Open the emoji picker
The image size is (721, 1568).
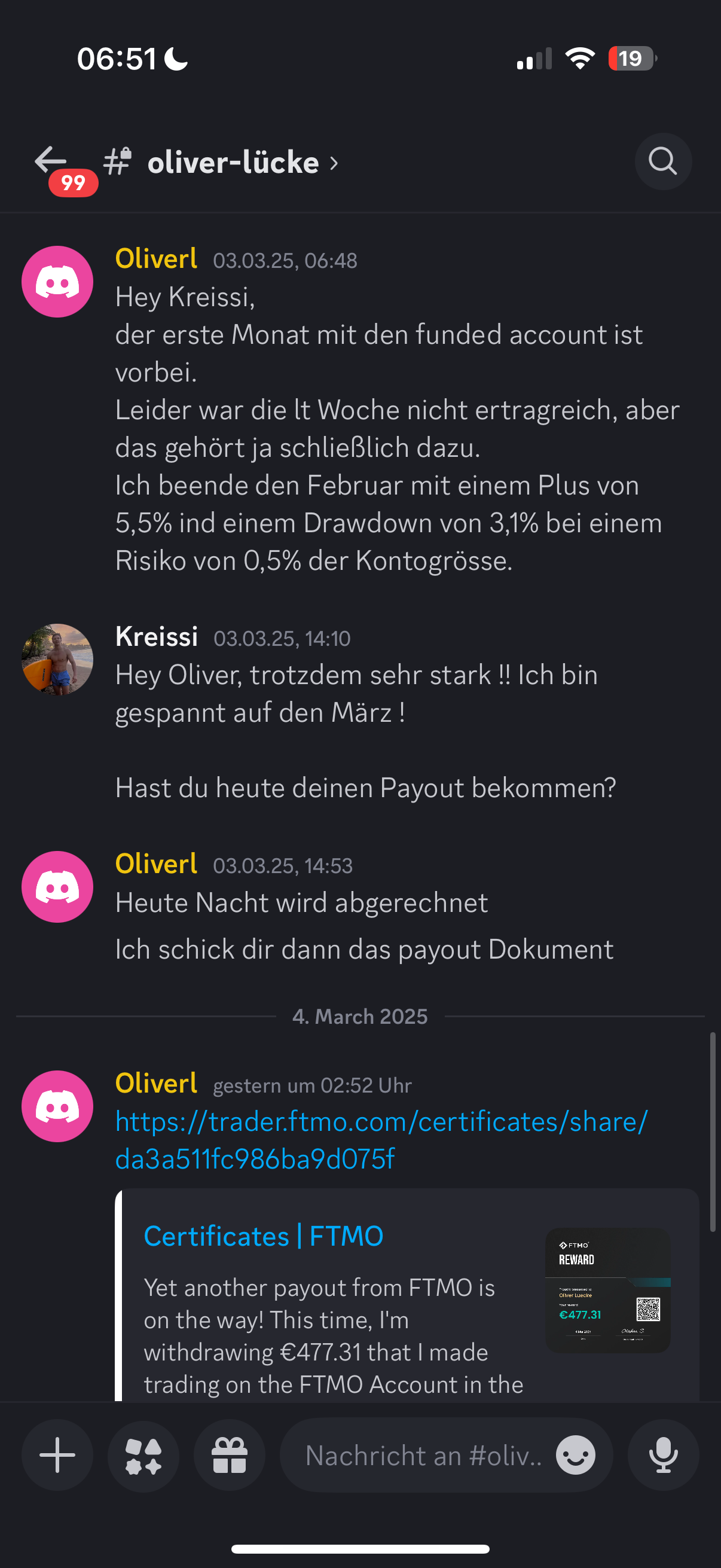tap(575, 1455)
